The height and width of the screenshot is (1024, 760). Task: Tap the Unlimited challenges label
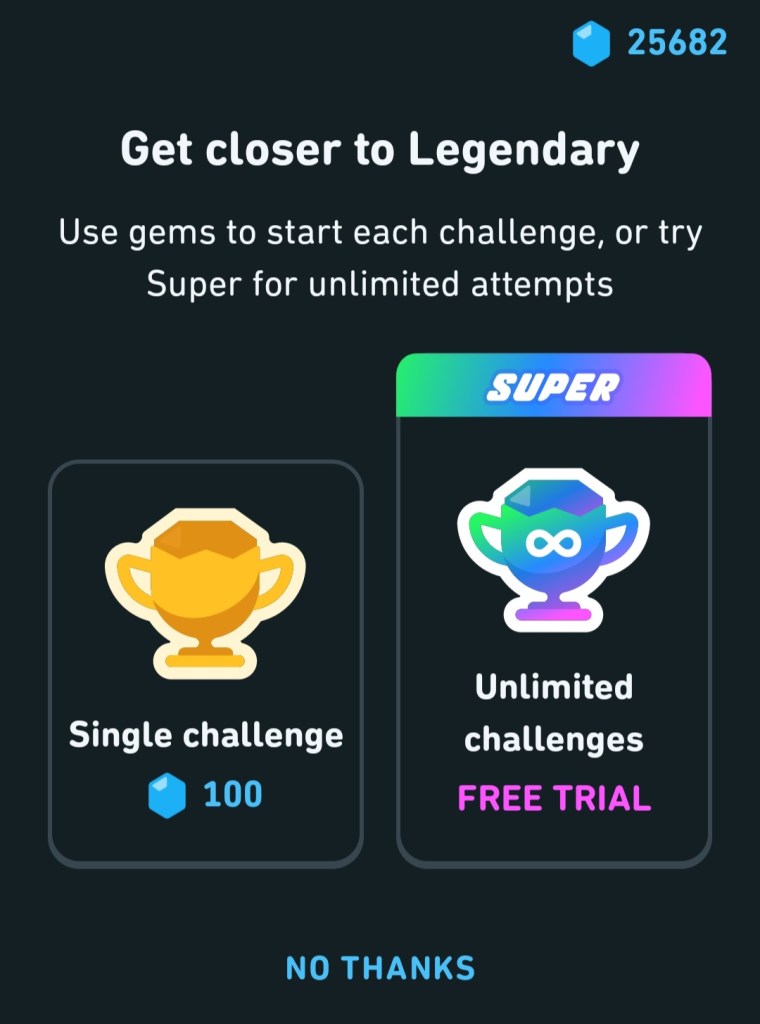click(553, 712)
